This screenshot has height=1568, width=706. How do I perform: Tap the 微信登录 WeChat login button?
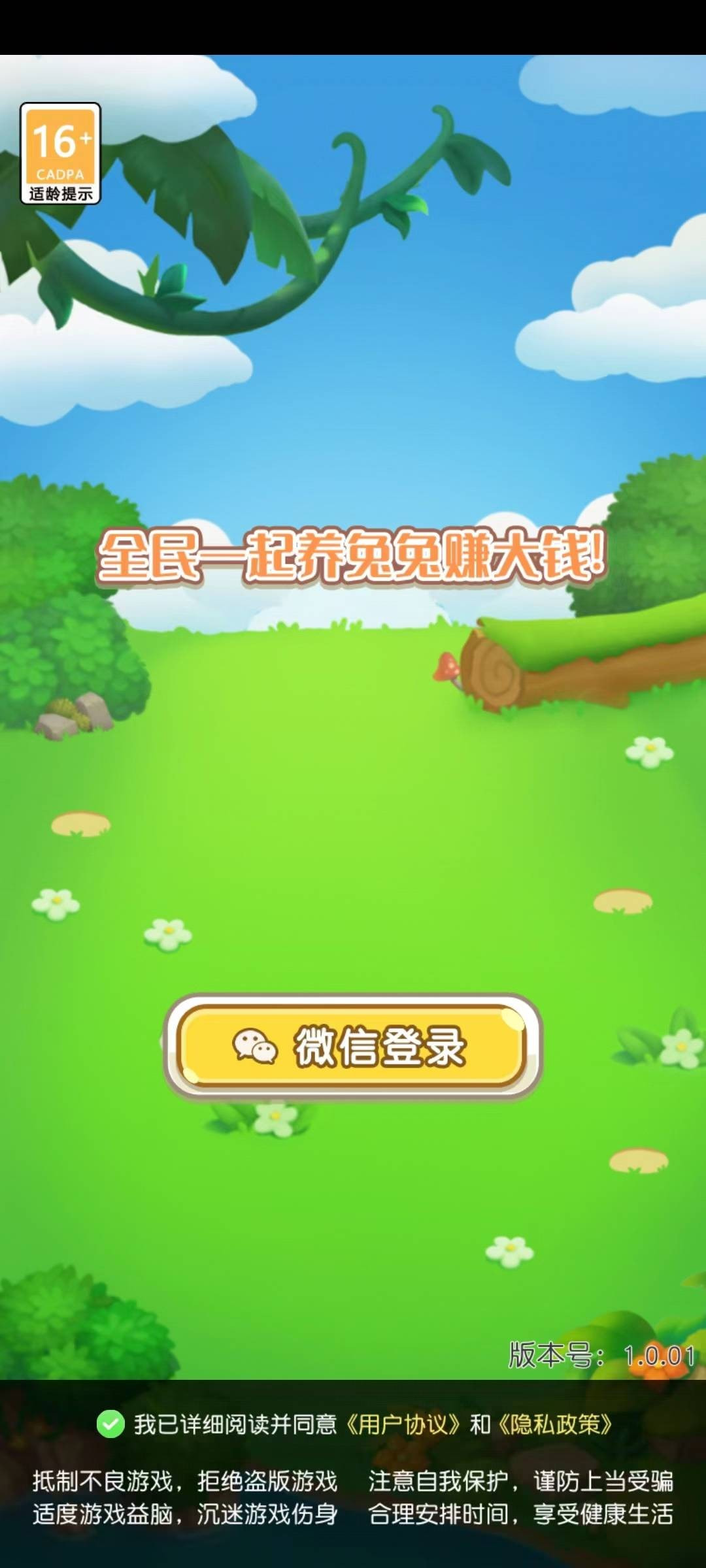click(353, 1047)
